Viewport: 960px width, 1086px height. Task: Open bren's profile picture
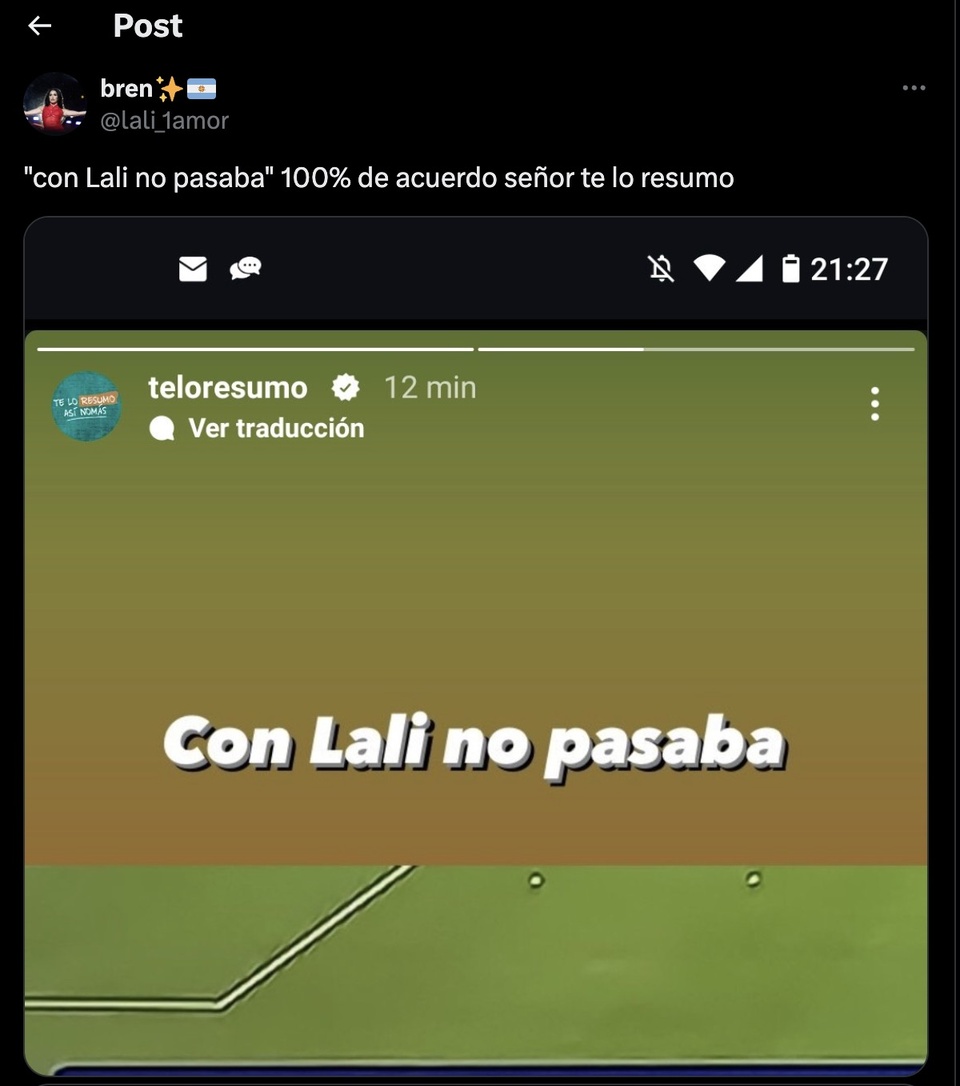coord(54,104)
